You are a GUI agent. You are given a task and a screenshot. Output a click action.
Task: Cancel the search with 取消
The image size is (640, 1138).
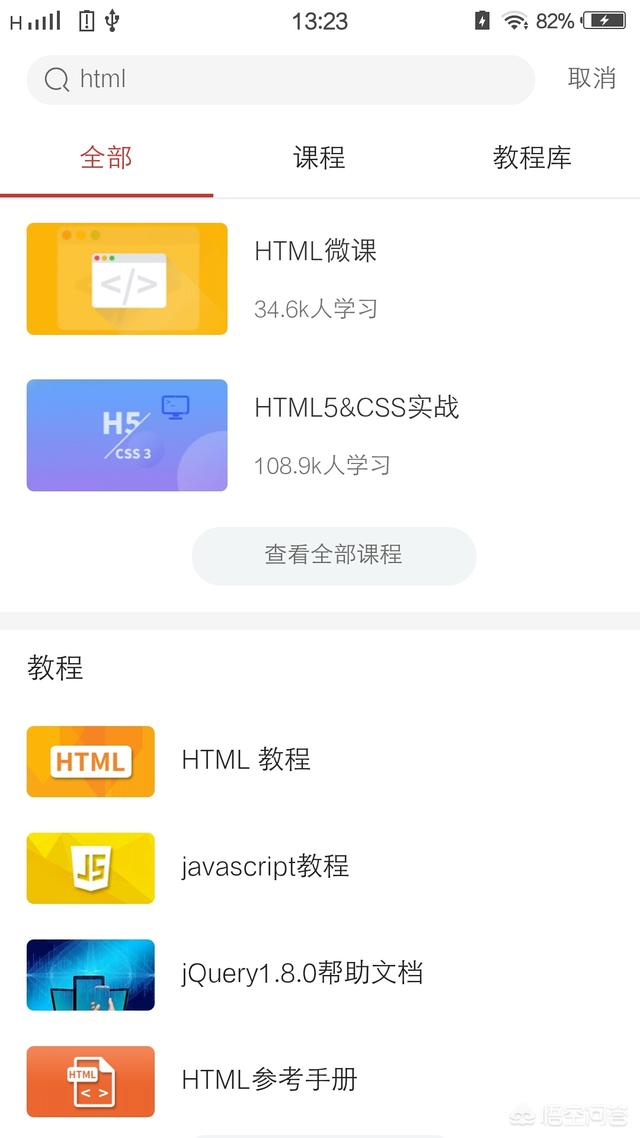(x=591, y=79)
